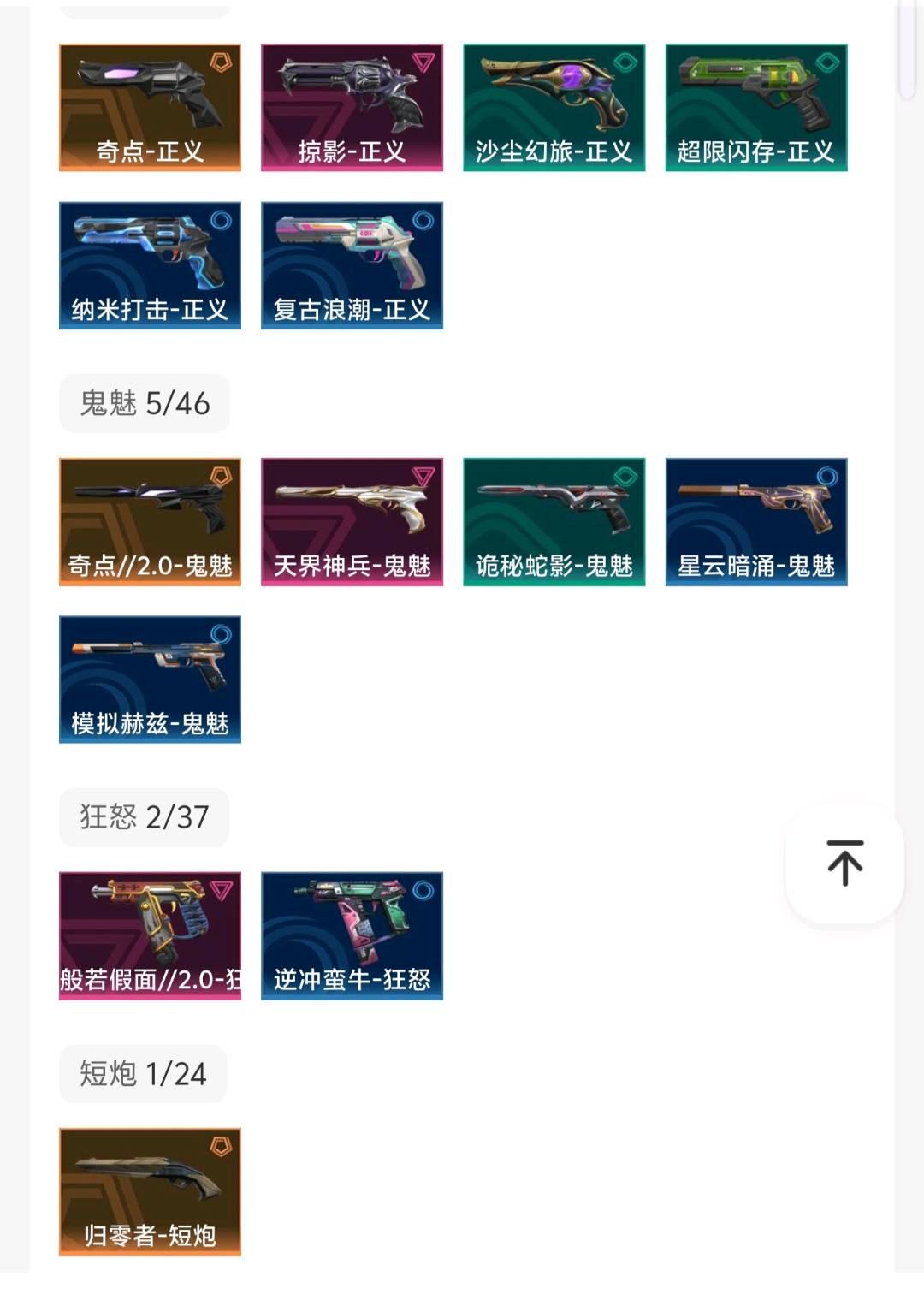Open the 奇点-正义 skin tile
The image size is (924, 1294).
(x=150, y=108)
